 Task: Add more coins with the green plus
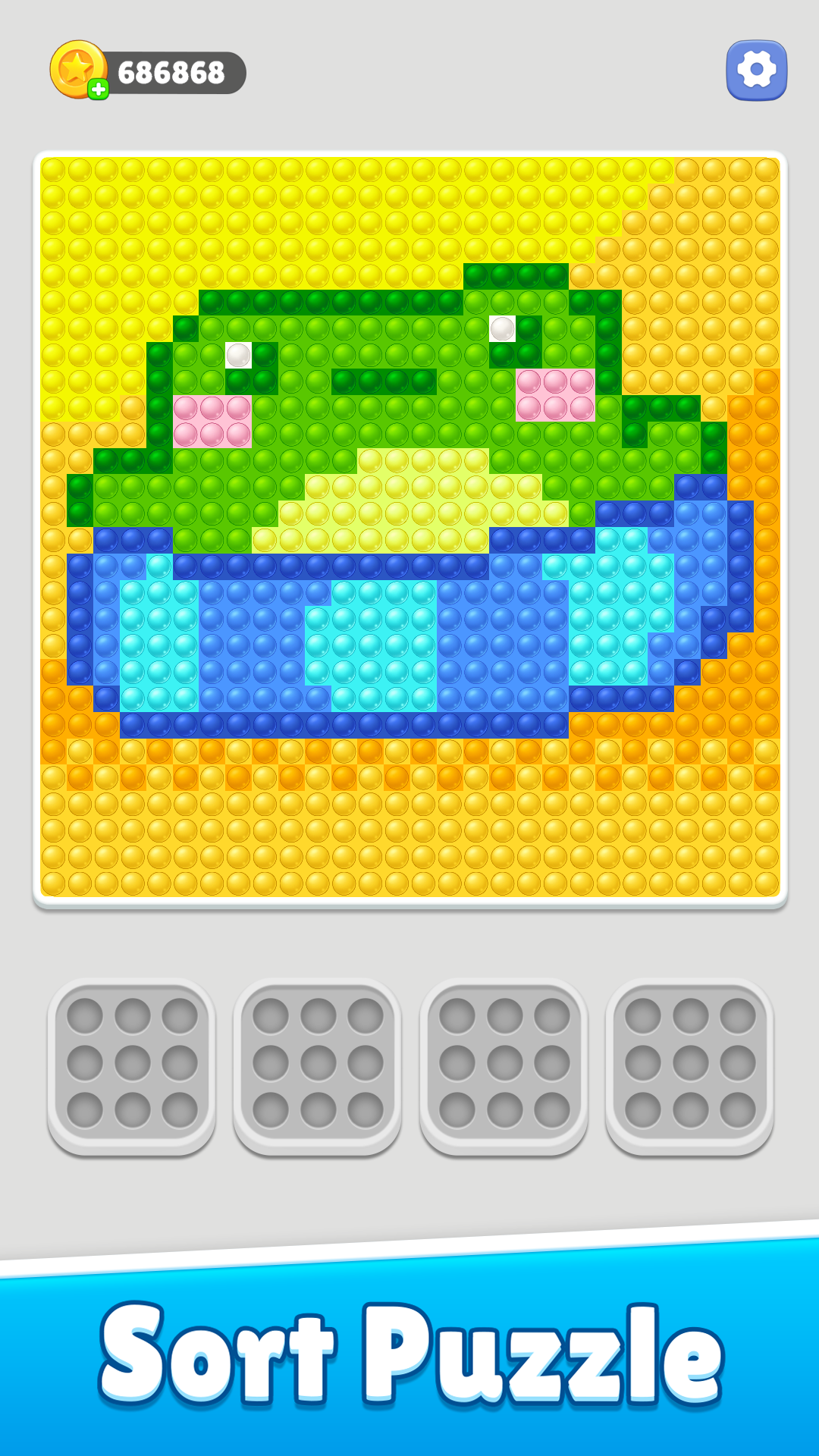98,89
